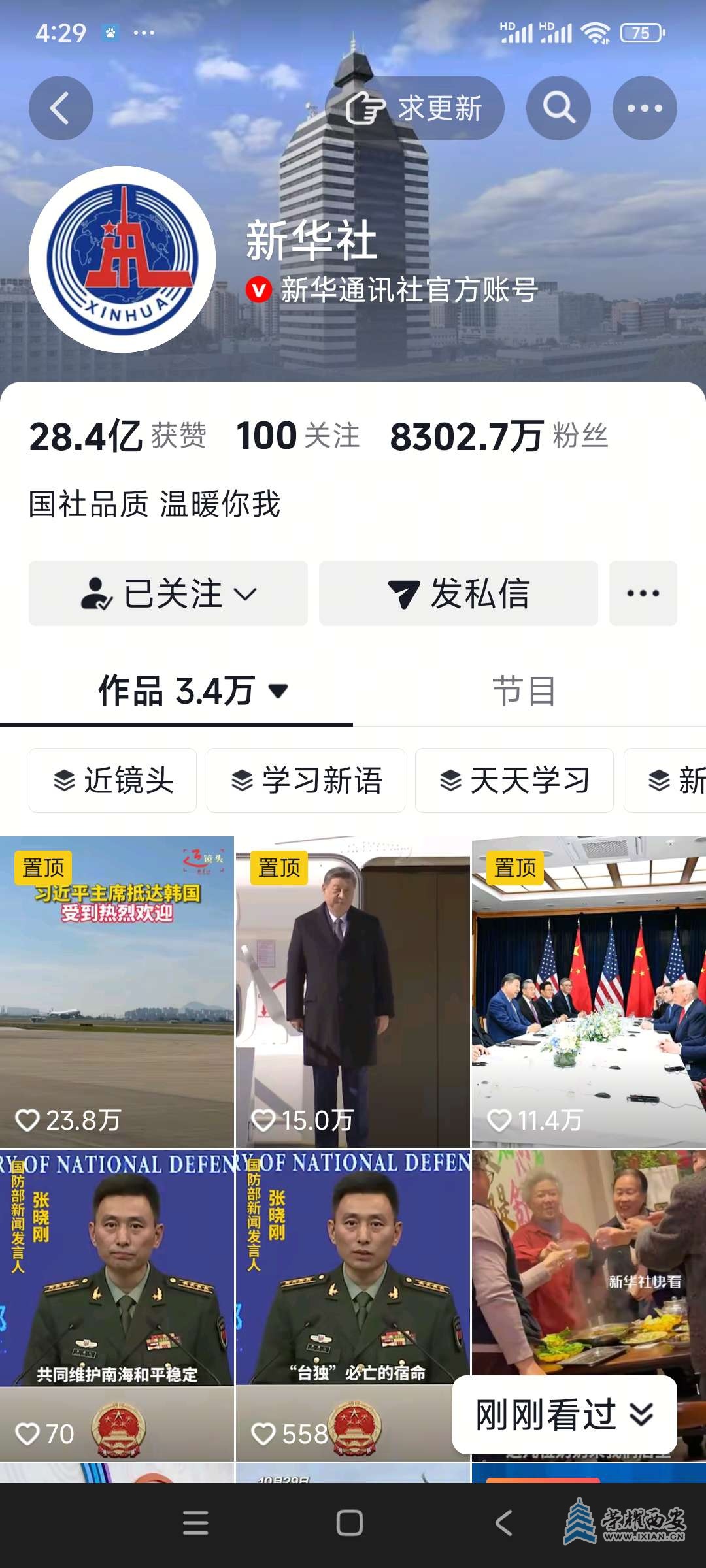Play the "台独"必亡的宿命 video

(x=352, y=1303)
